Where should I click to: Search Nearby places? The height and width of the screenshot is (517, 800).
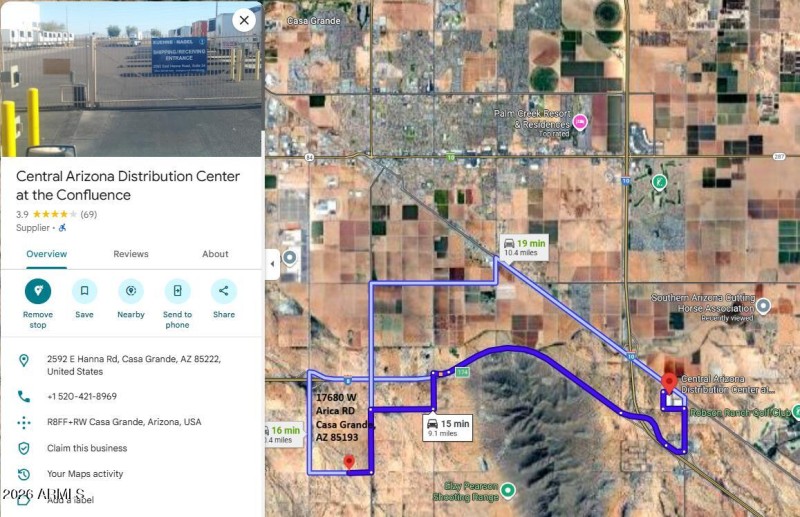[131, 291]
